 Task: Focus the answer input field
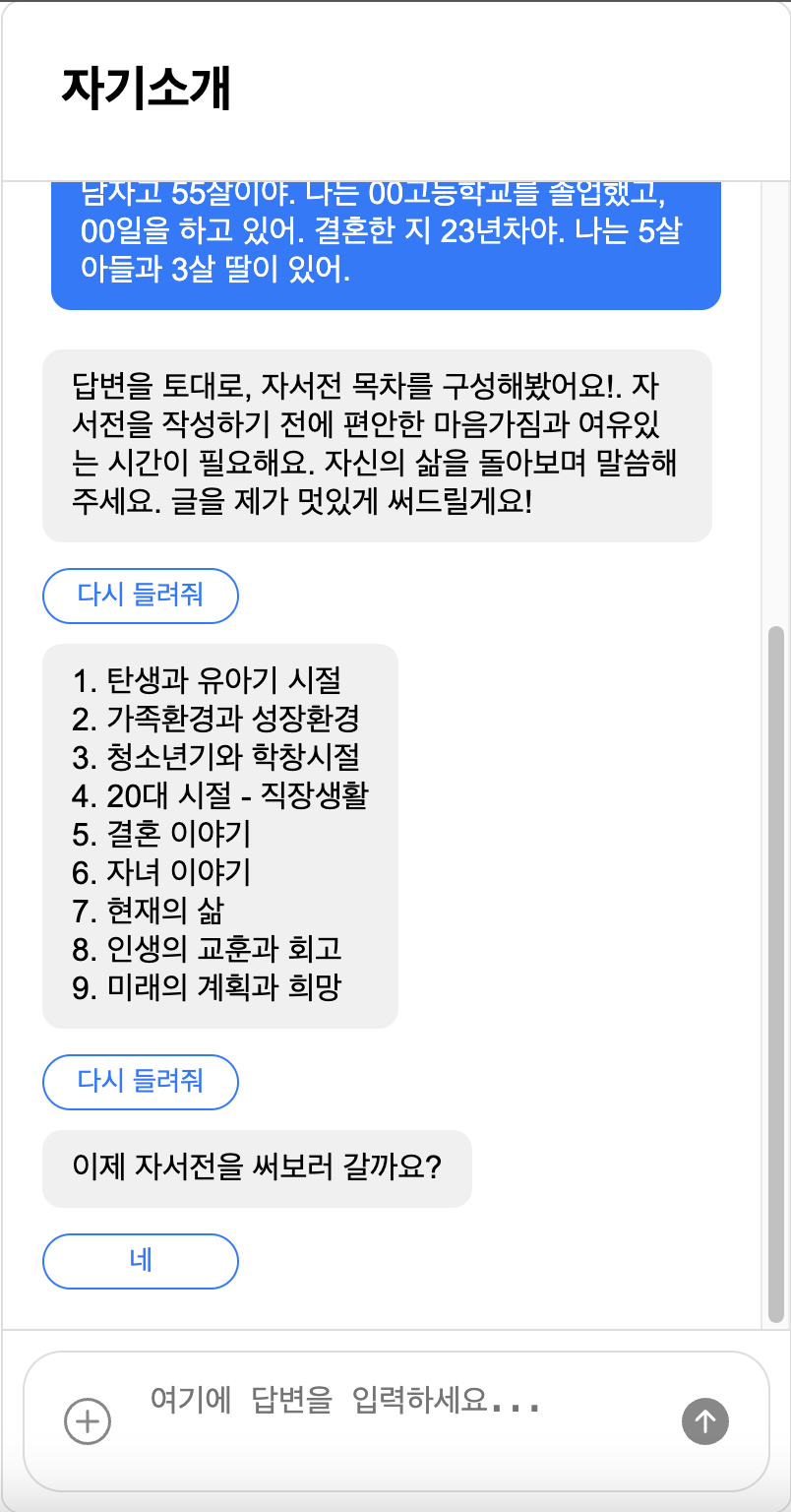(x=394, y=1400)
